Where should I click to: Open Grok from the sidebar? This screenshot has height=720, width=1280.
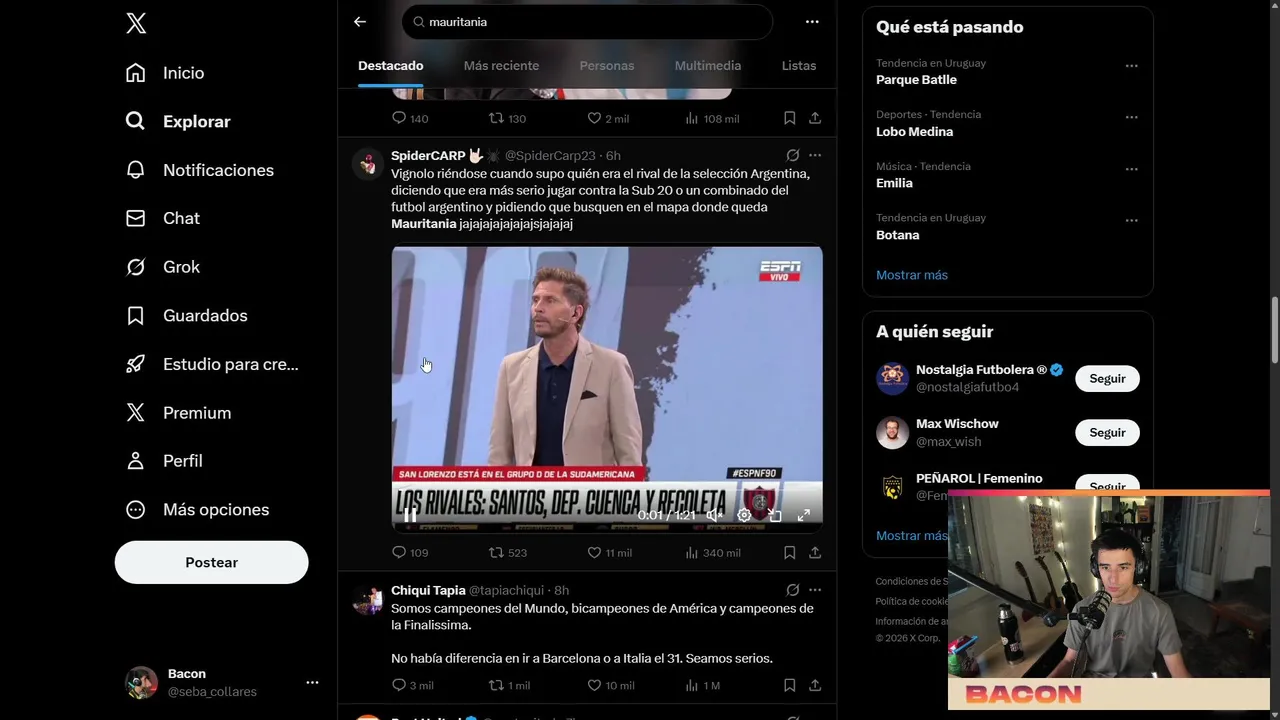[181, 267]
